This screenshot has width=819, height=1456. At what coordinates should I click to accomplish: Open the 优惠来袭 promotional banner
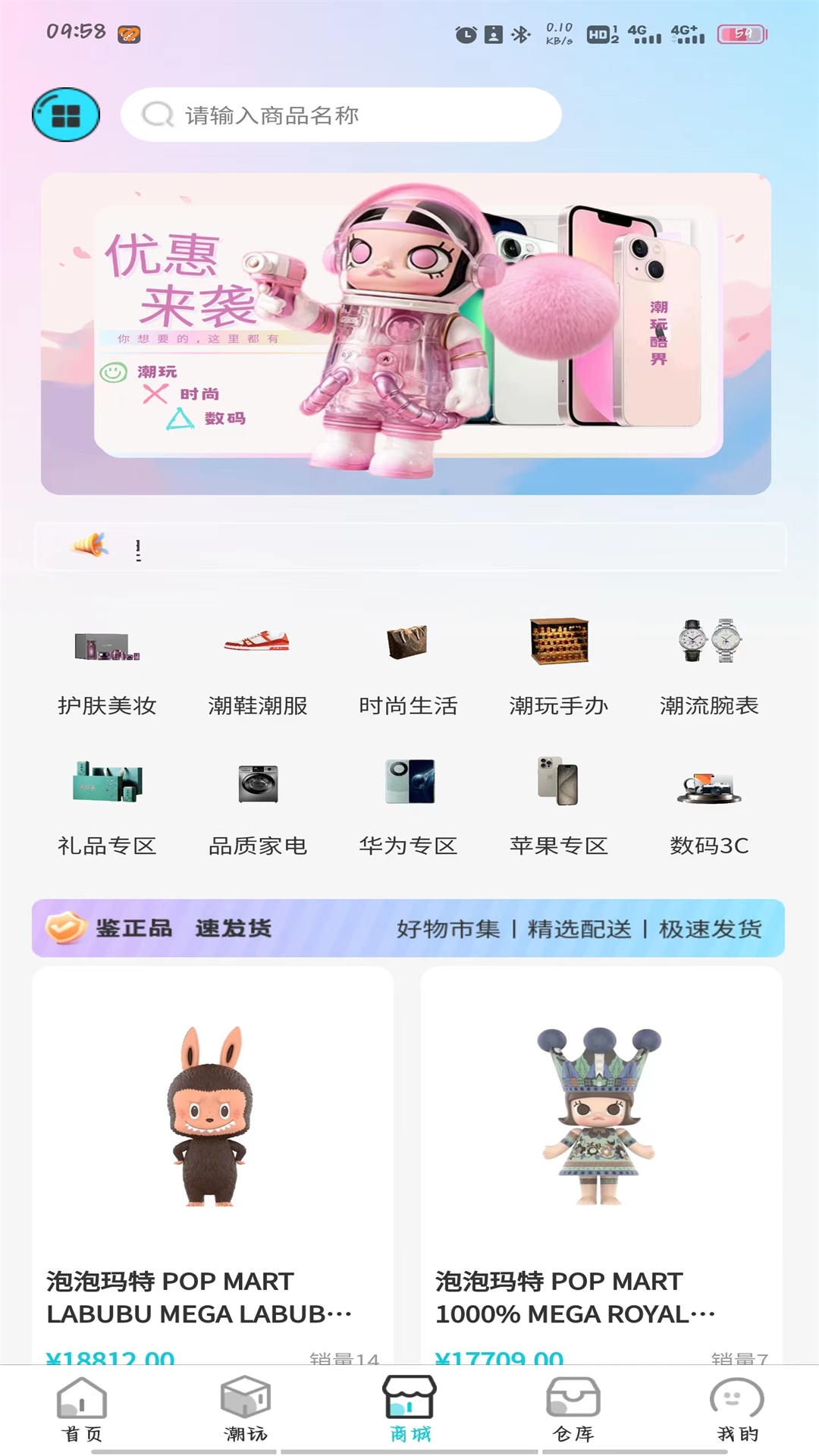click(406, 334)
